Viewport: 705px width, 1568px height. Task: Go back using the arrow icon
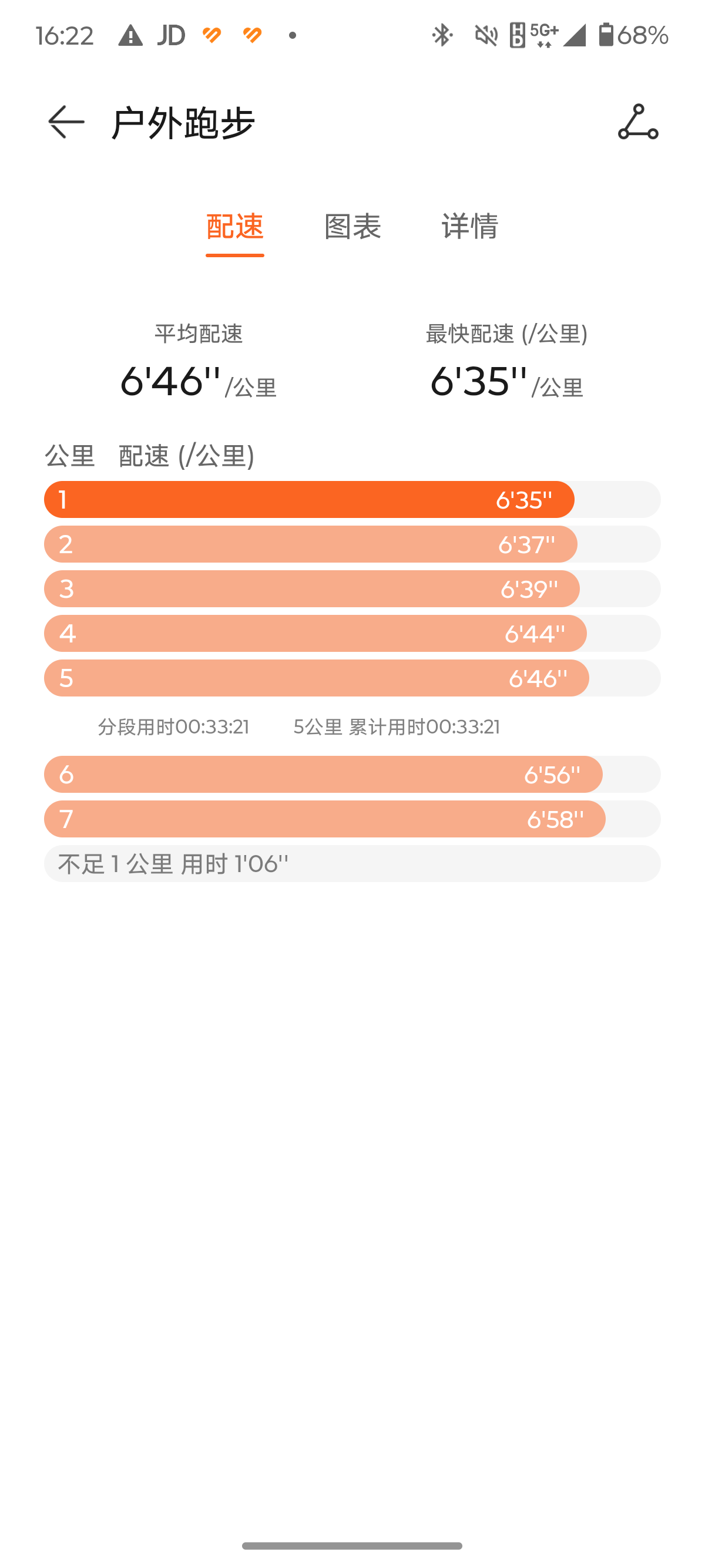[64, 122]
